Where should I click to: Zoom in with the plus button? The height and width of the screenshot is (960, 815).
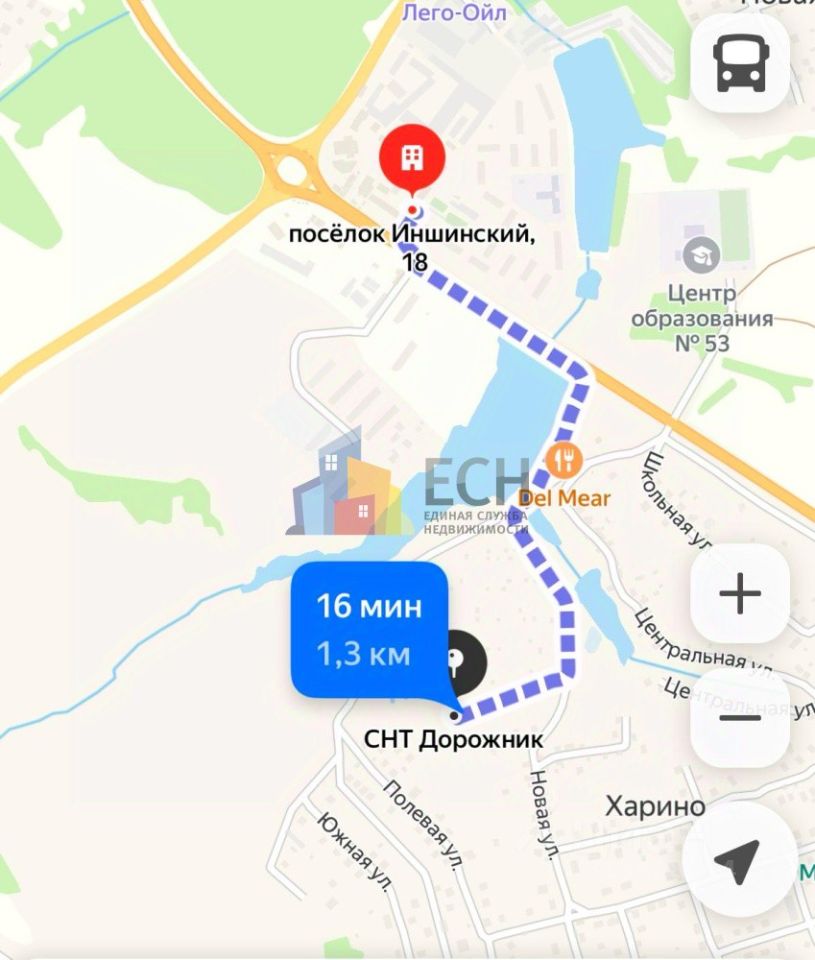(740, 595)
